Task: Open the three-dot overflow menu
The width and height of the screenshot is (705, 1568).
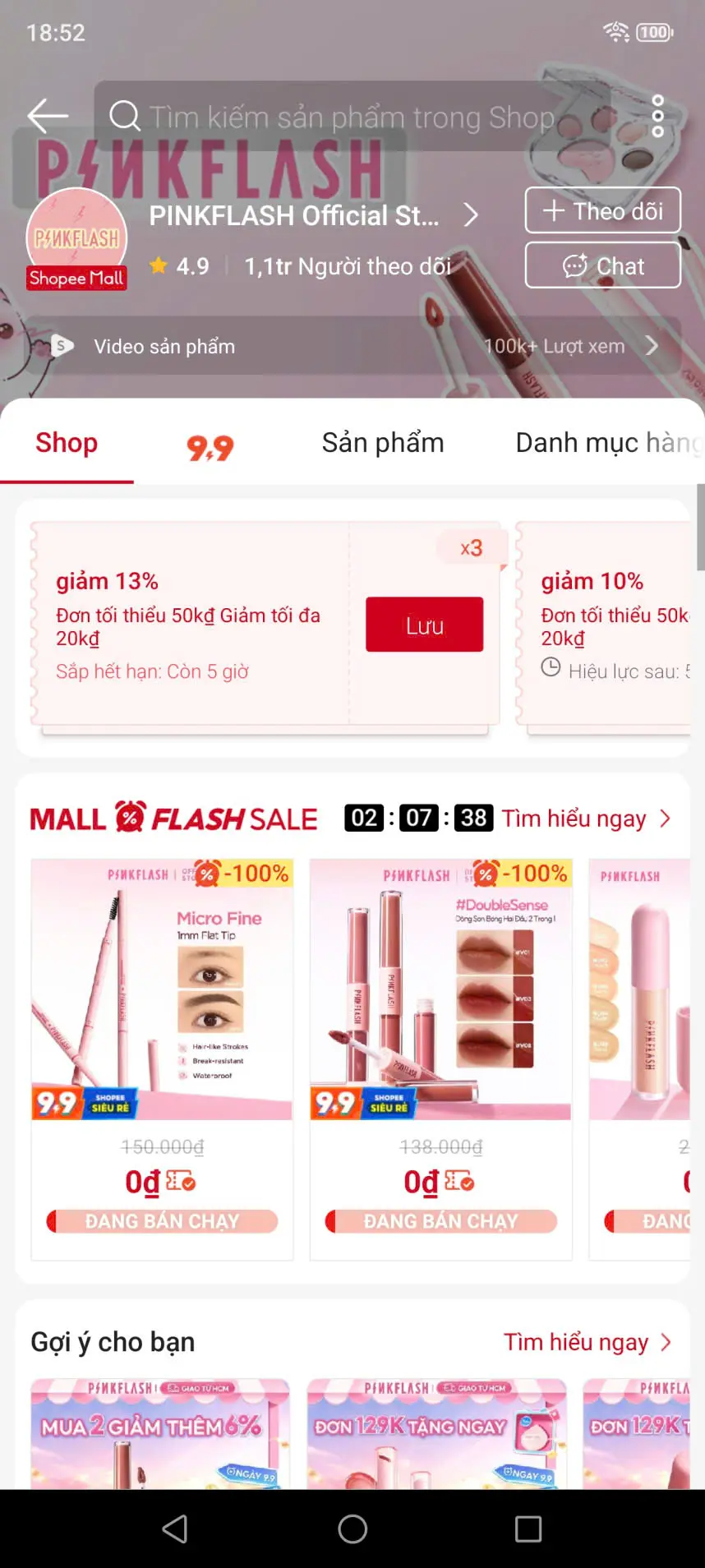Action: point(657,116)
